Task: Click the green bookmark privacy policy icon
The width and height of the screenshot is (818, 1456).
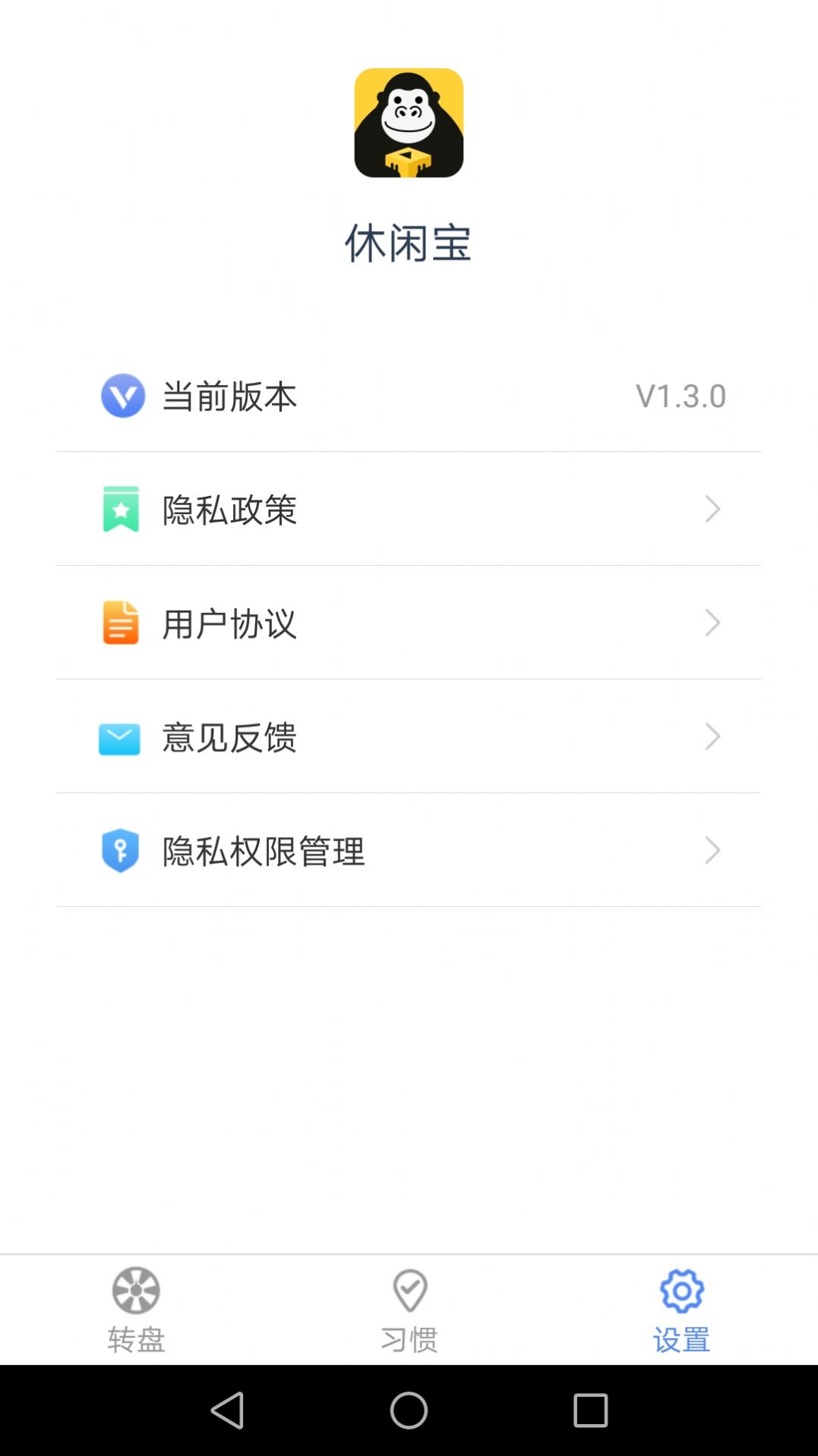Action: pos(122,510)
